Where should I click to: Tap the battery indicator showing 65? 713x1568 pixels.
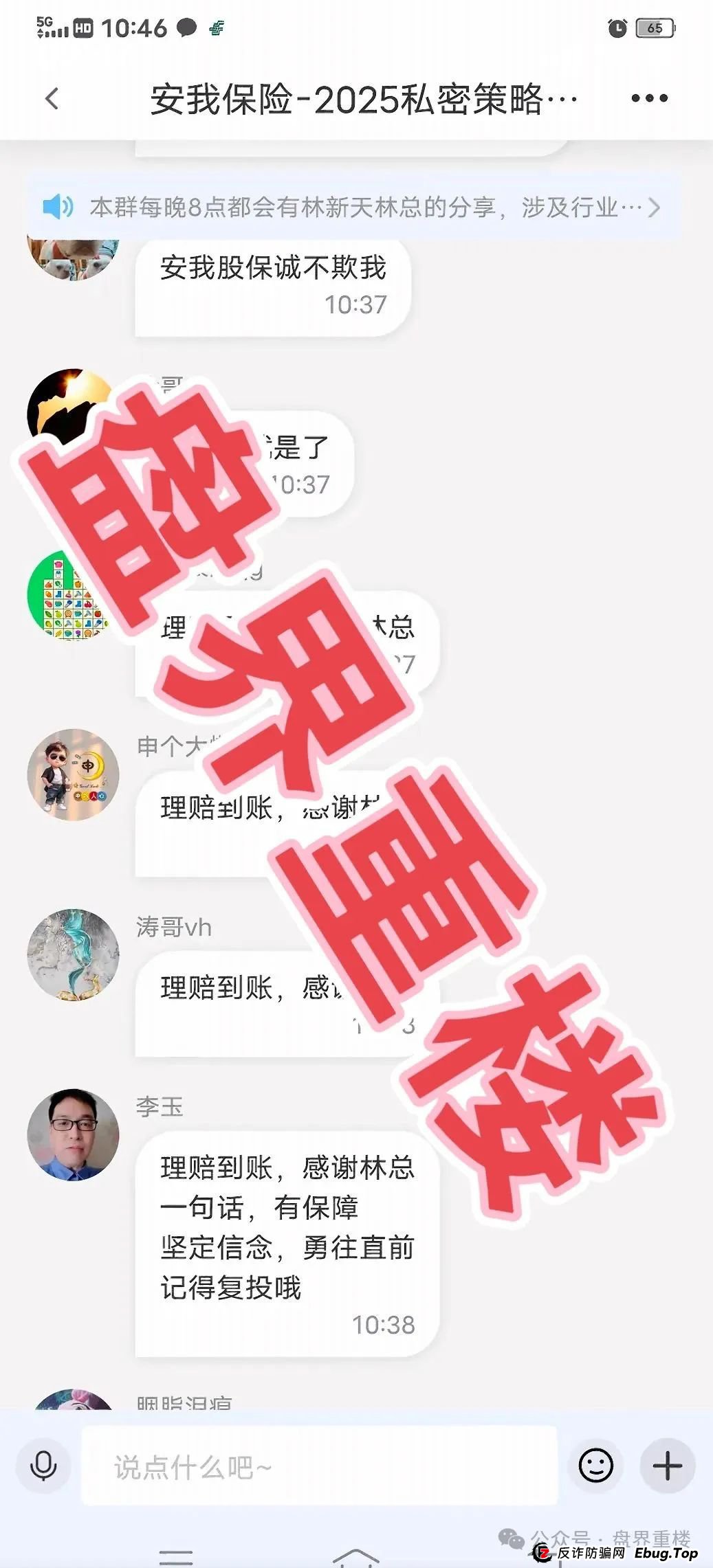tap(655, 26)
